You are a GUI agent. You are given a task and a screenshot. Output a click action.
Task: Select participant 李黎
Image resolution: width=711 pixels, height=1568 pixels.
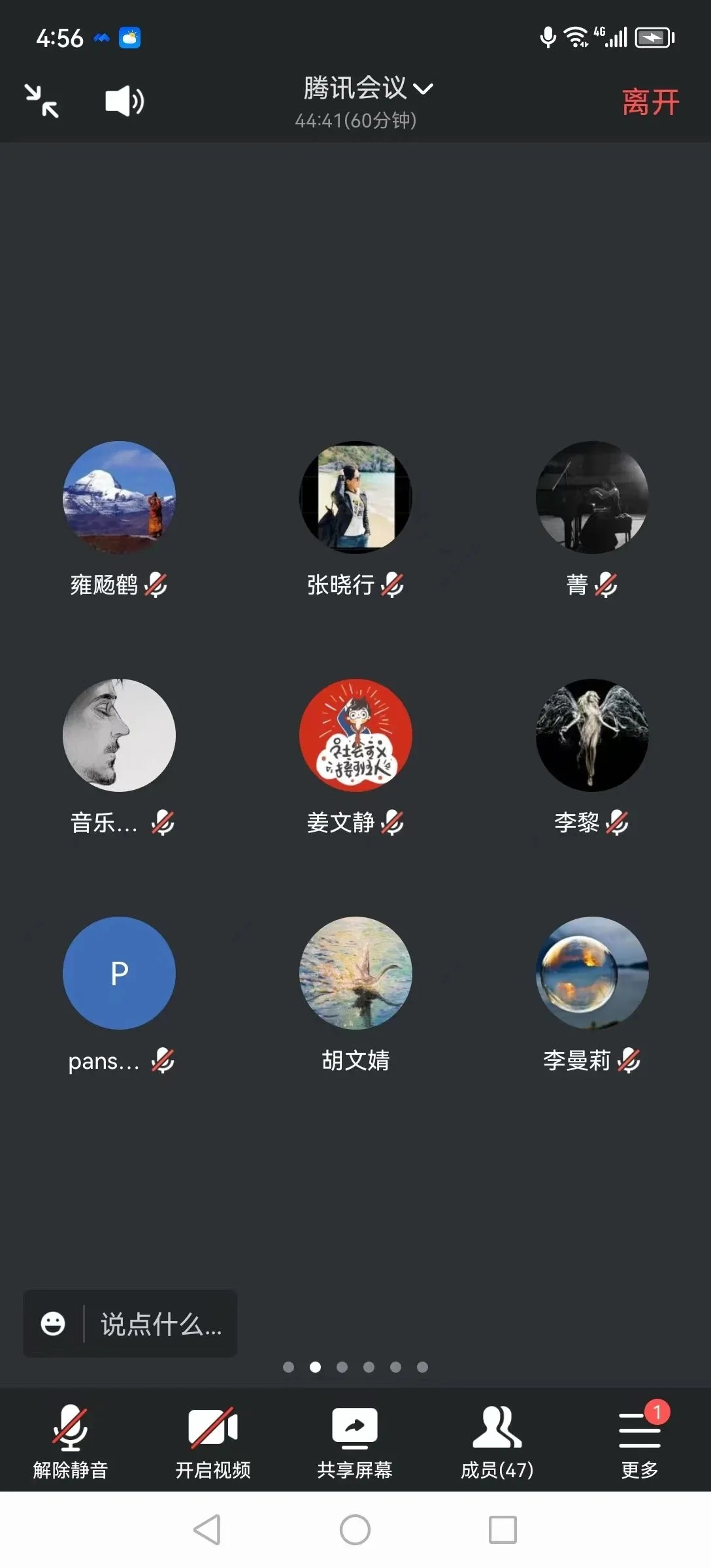pos(592,736)
